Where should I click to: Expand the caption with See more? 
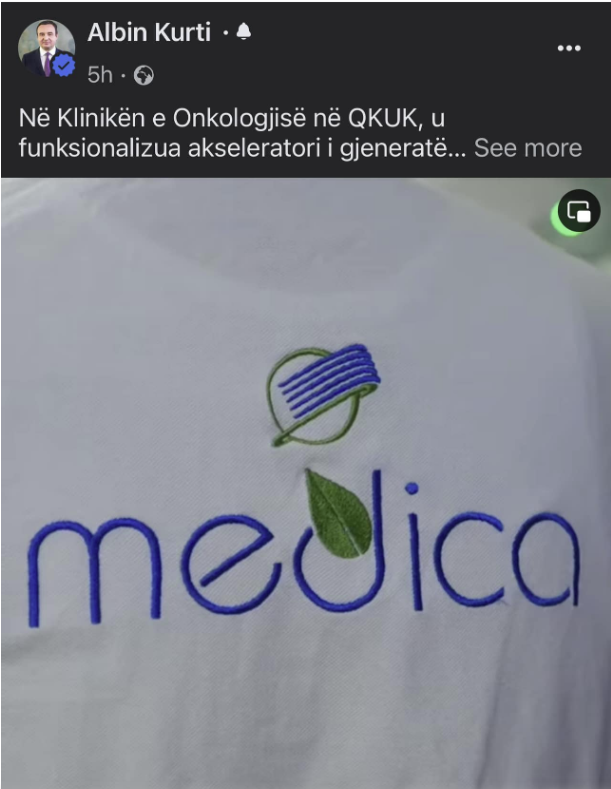[x=527, y=149]
